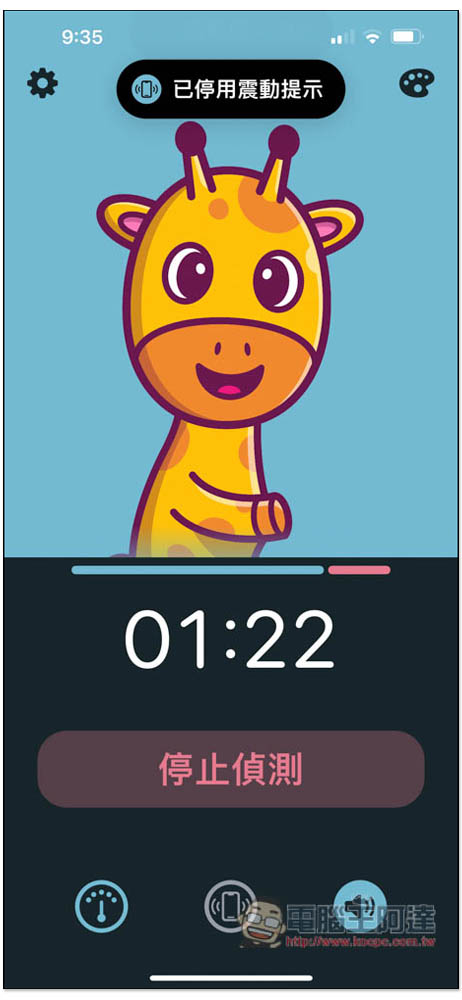Open the gauge meter icon

pos(101,906)
